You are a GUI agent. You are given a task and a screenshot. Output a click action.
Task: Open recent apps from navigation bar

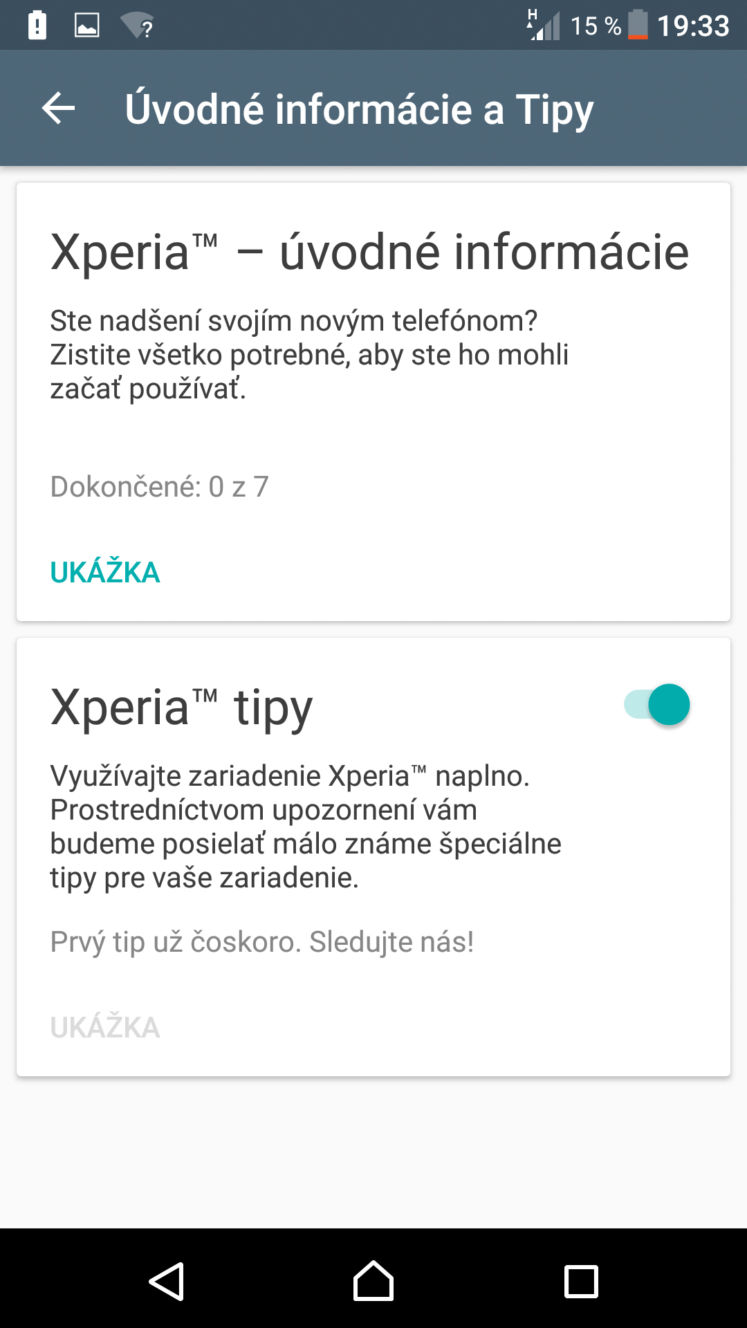pos(580,1281)
